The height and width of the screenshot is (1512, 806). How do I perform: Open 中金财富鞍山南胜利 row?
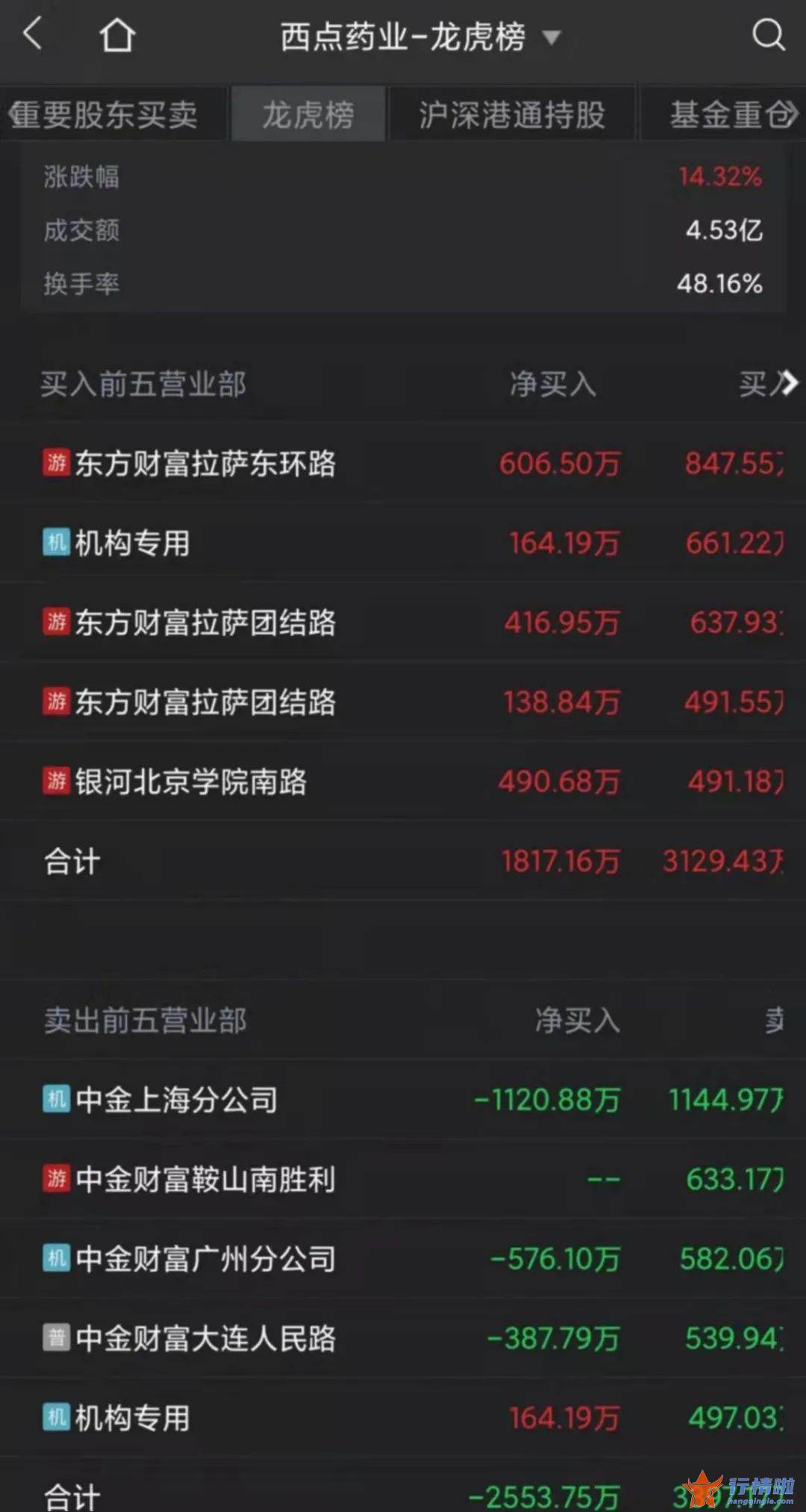click(x=403, y=1179)
